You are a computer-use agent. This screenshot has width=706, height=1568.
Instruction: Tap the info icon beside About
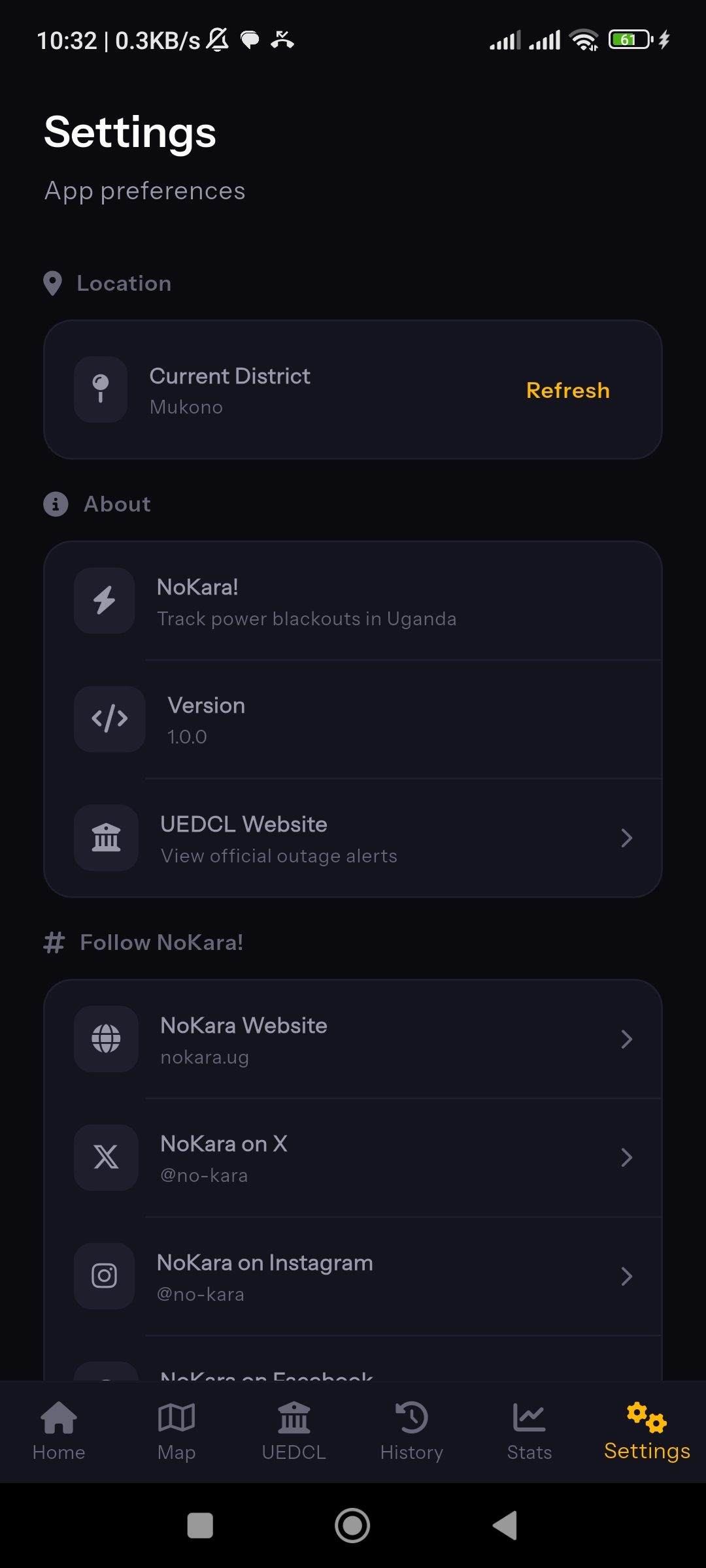pyautogui.click(x=55, y=504)
